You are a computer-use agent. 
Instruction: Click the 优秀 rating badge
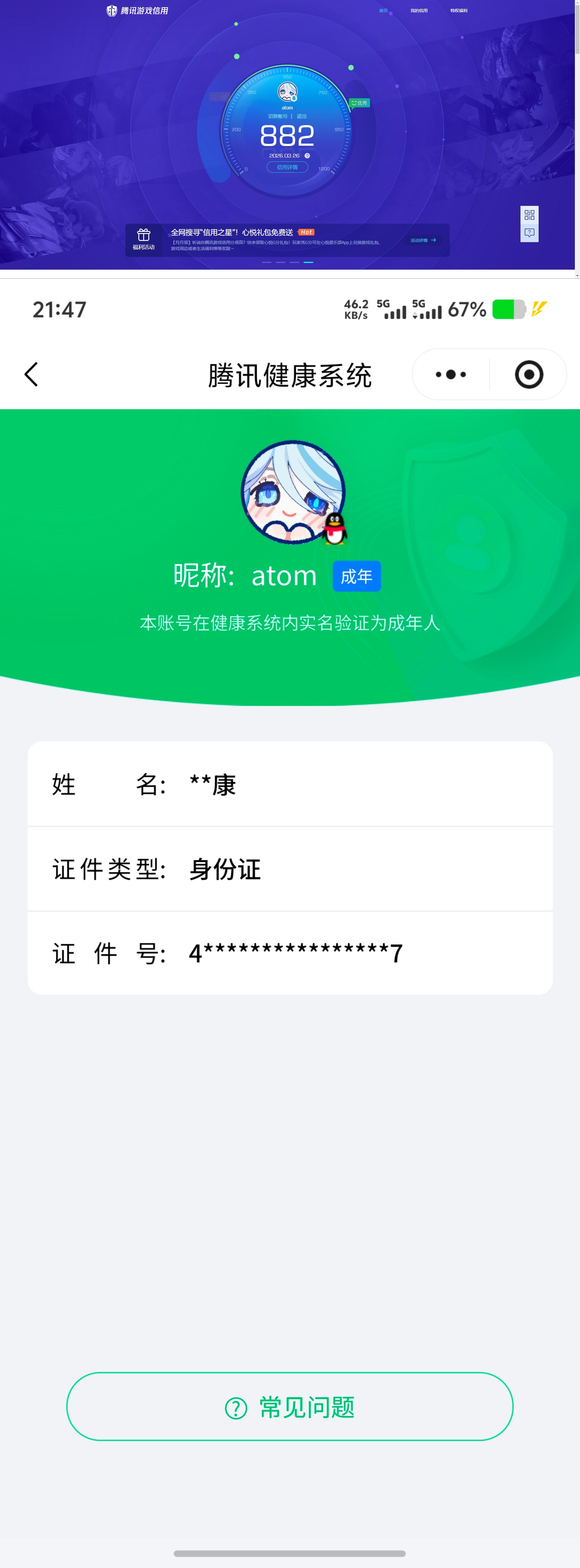[x=359, y=103]
